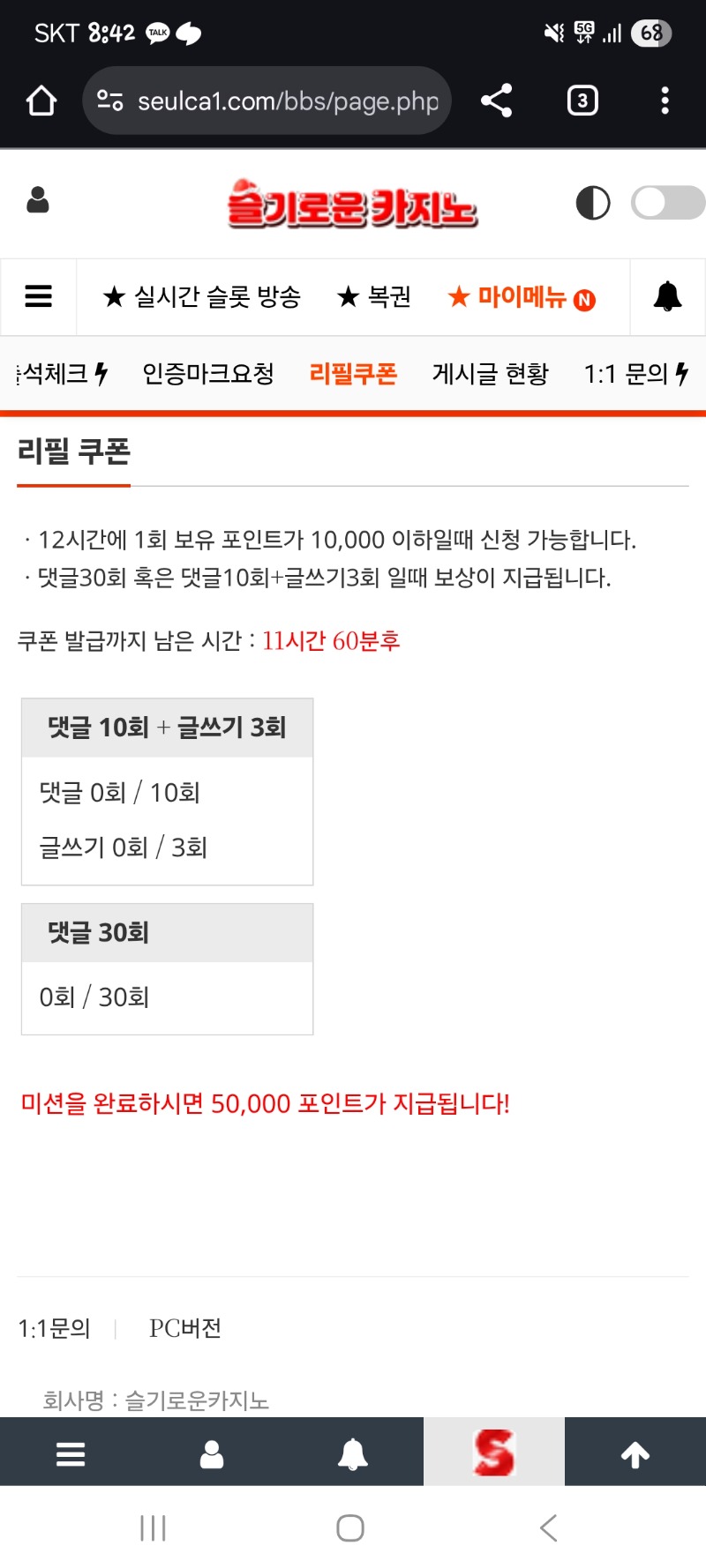Share this page from the browser
The height and width of the screenshot is (1568, 706).
497,101
